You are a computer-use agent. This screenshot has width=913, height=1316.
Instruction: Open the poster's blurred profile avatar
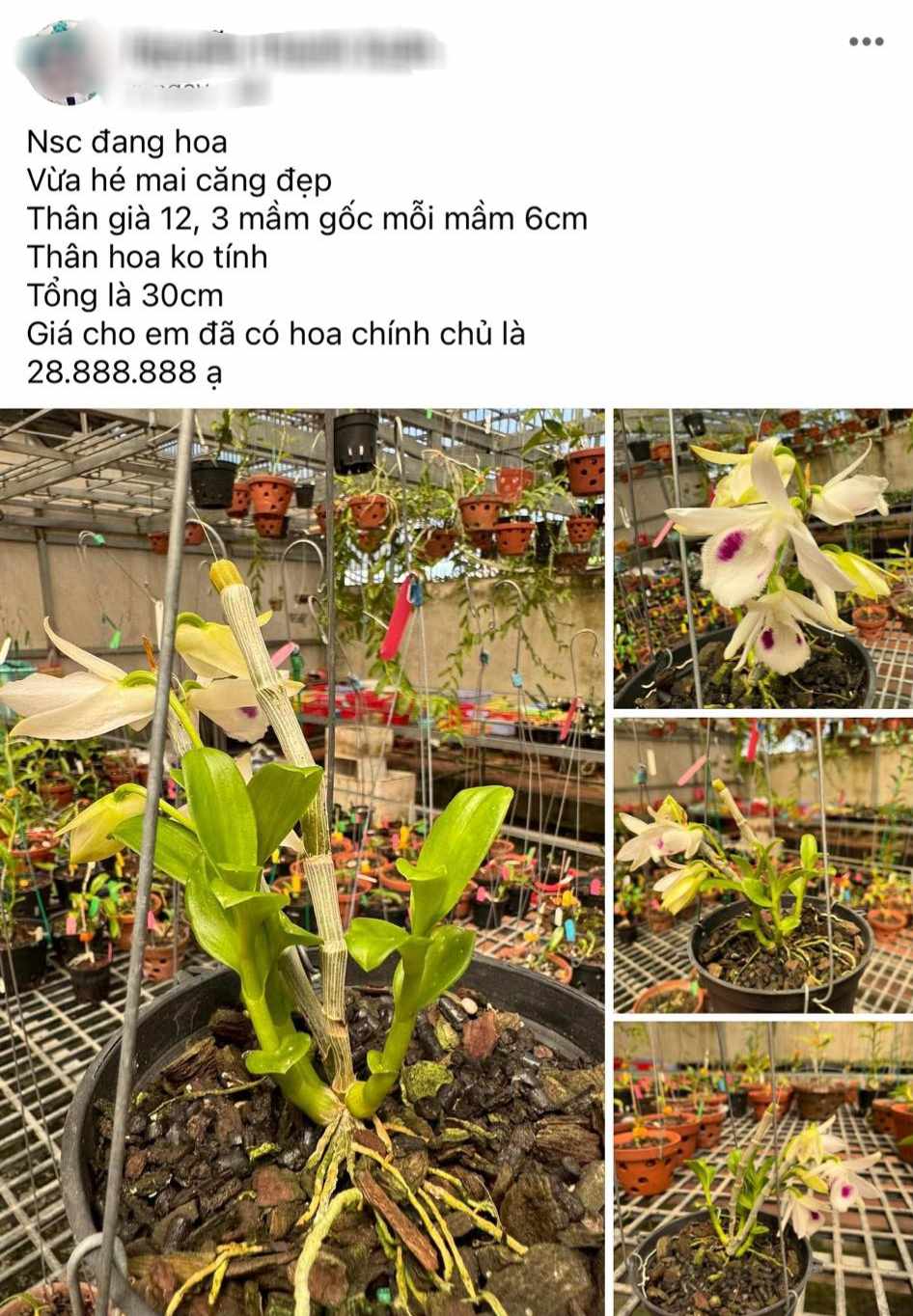coord(64,61)
